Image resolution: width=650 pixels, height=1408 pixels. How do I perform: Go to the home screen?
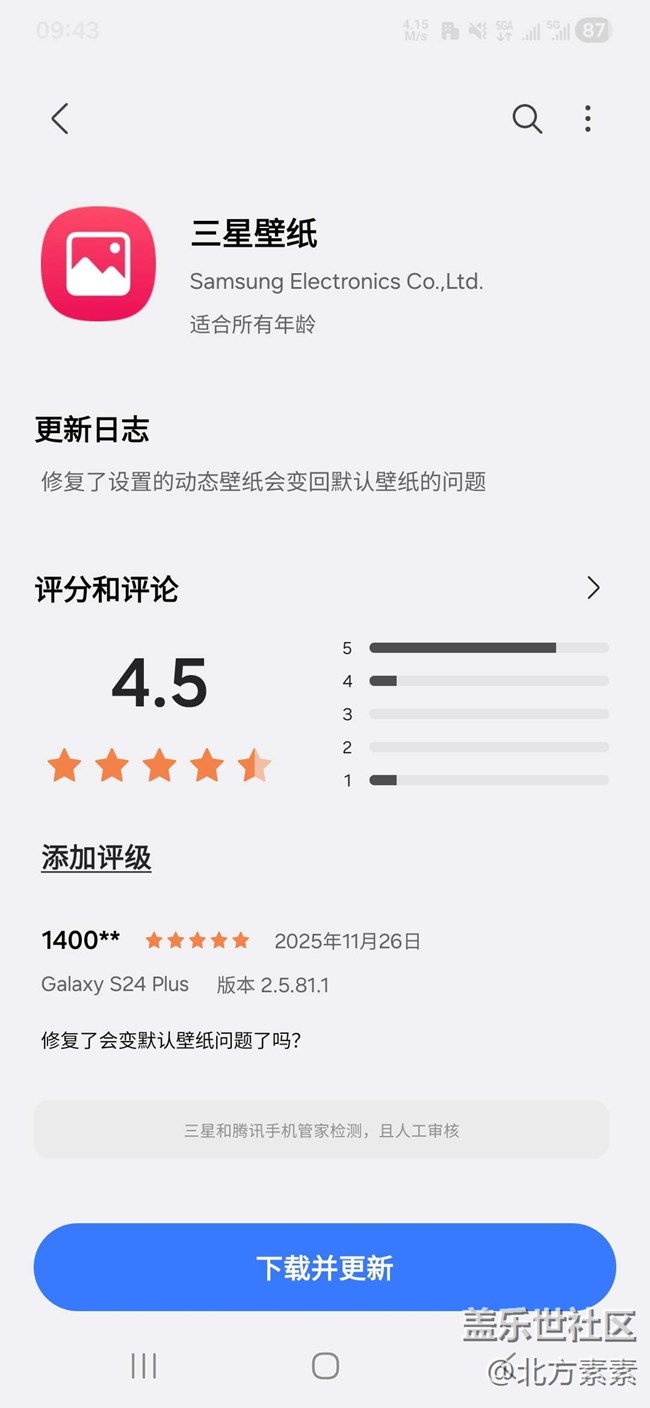[325, 1366]
